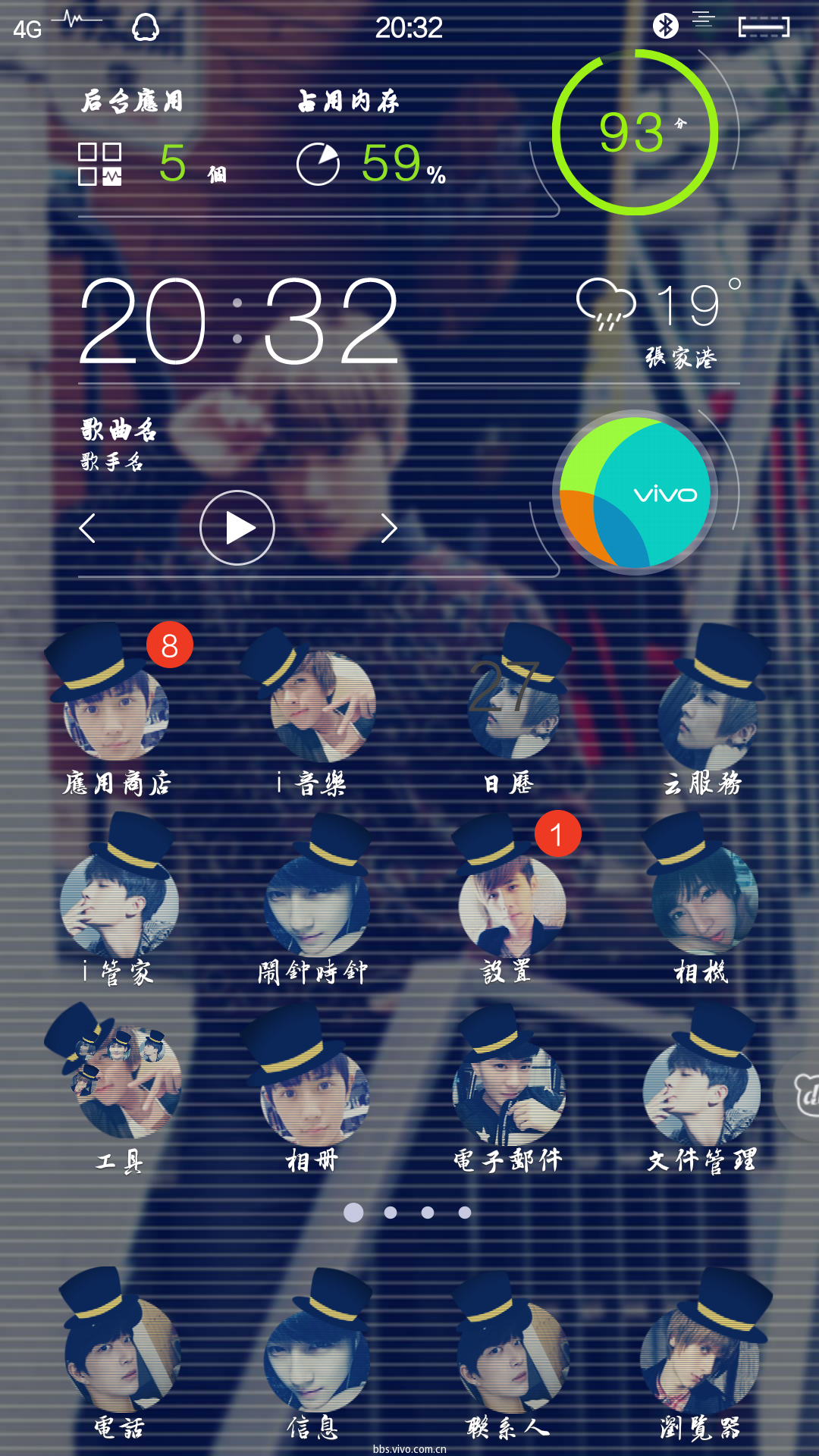Open 鬧鈡時鈡 clock app
This screenshot has height=1456, width=819.
point(313,895)
